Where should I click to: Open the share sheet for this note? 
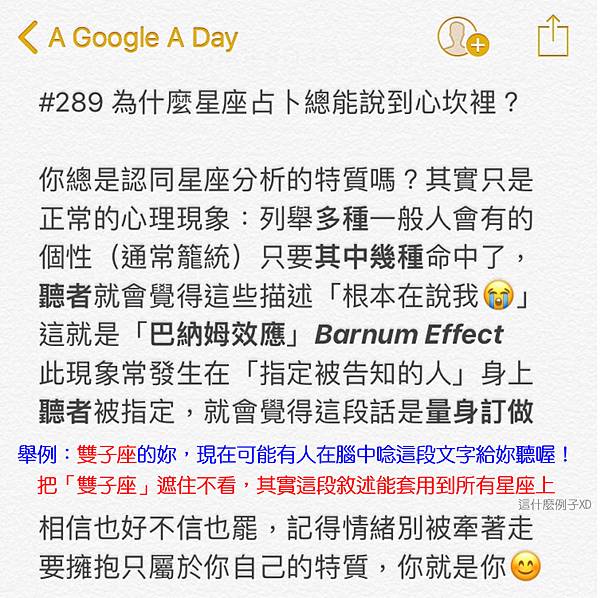(552, 37)
